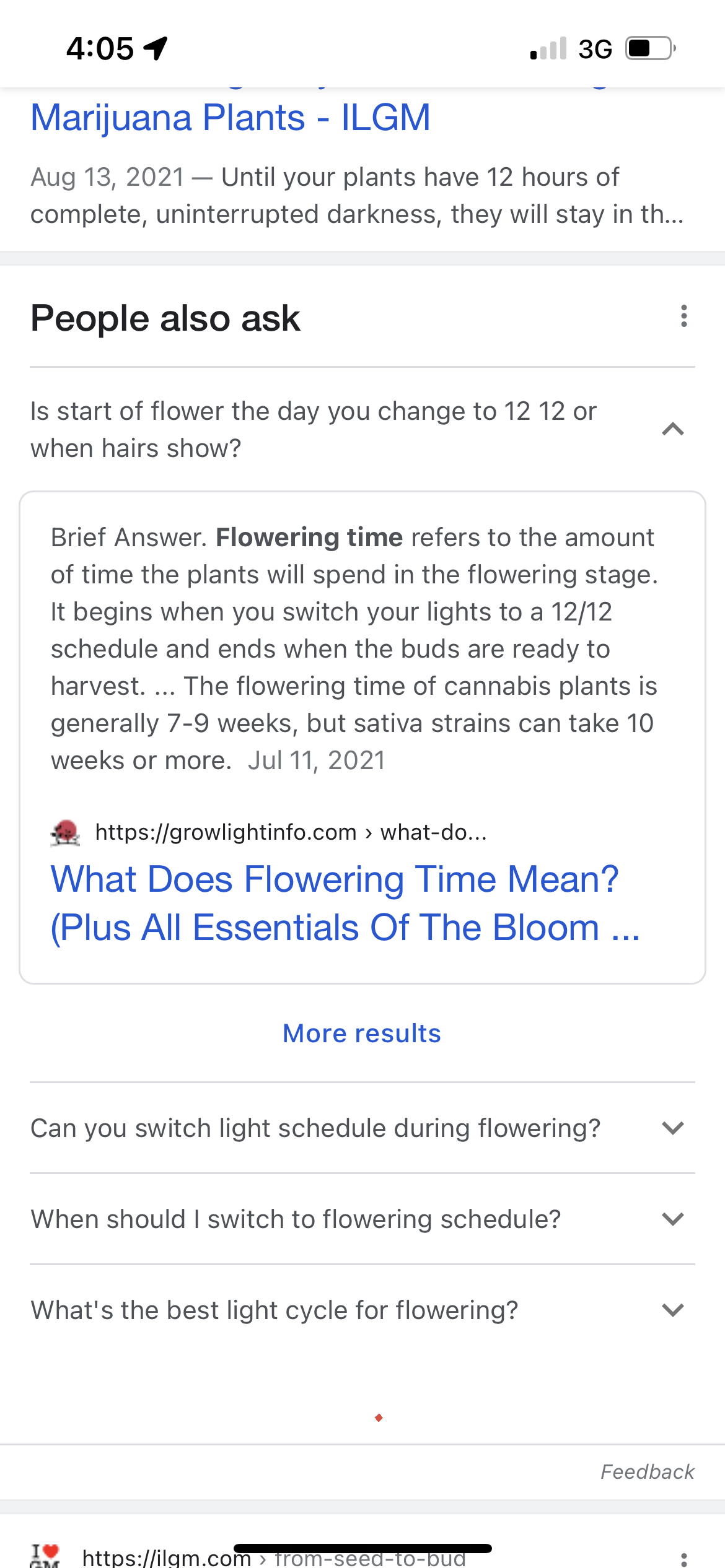725x1568 pixels.
Task: Open What Does Flowering Time Mean link
Action: [345, 903]
